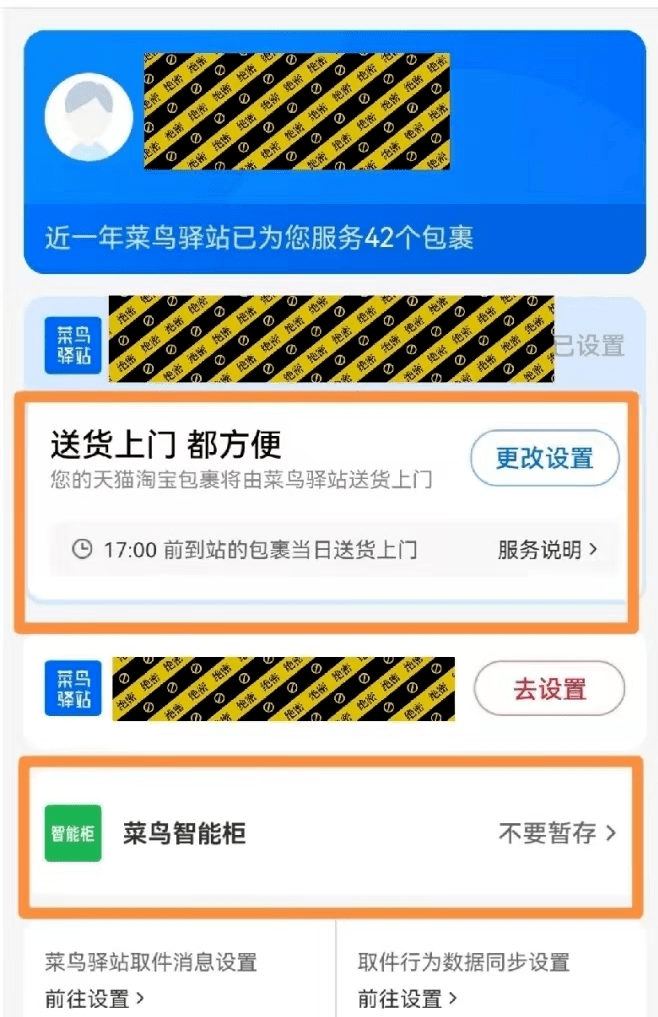This screenshot has width=658, height=1017.
Task: Go to 取件行为数据同步设置 via 前往设置
Action: [408, 997]
